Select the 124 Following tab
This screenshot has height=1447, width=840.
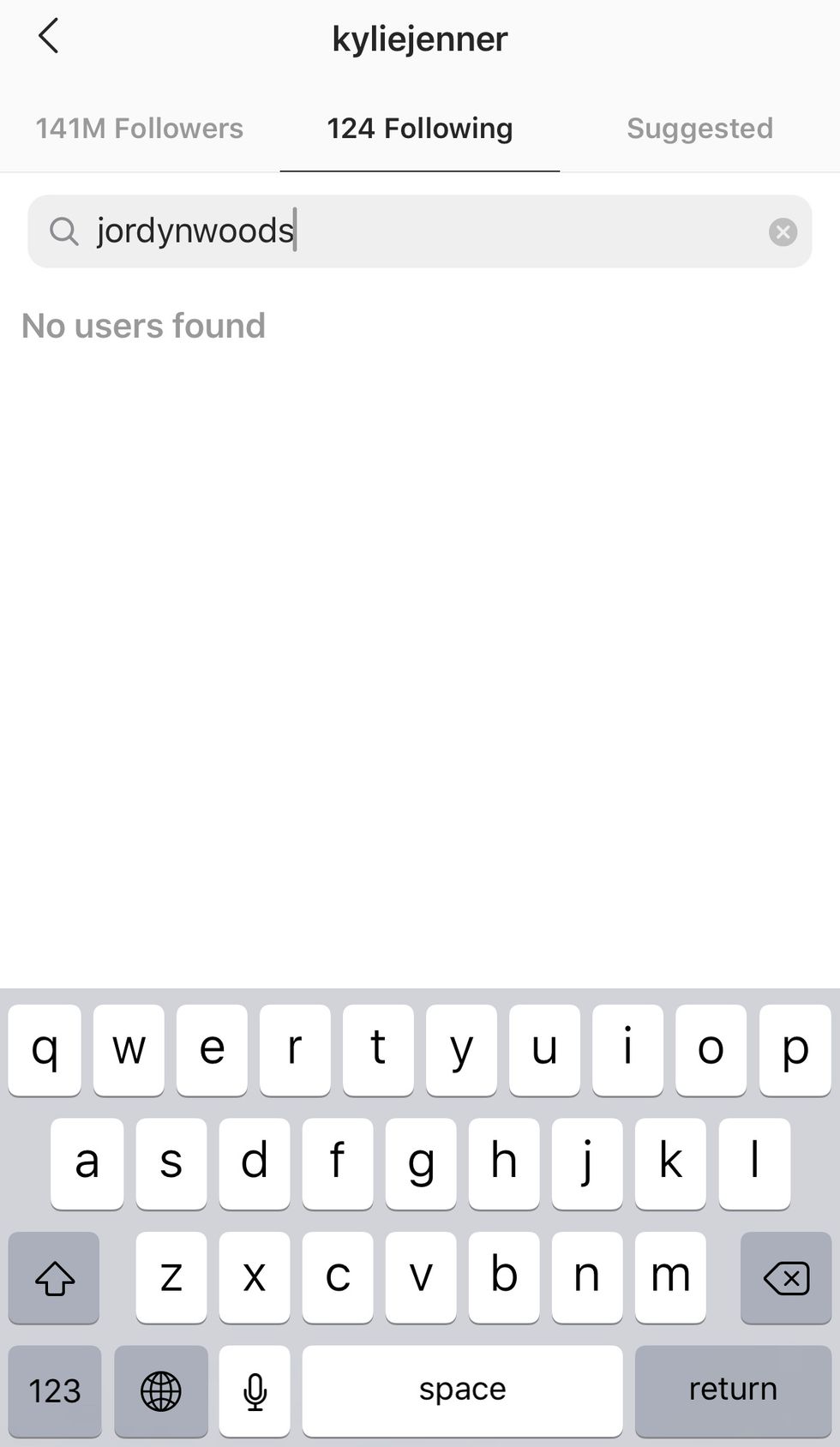pyautogui.click(x=420, y=129)
